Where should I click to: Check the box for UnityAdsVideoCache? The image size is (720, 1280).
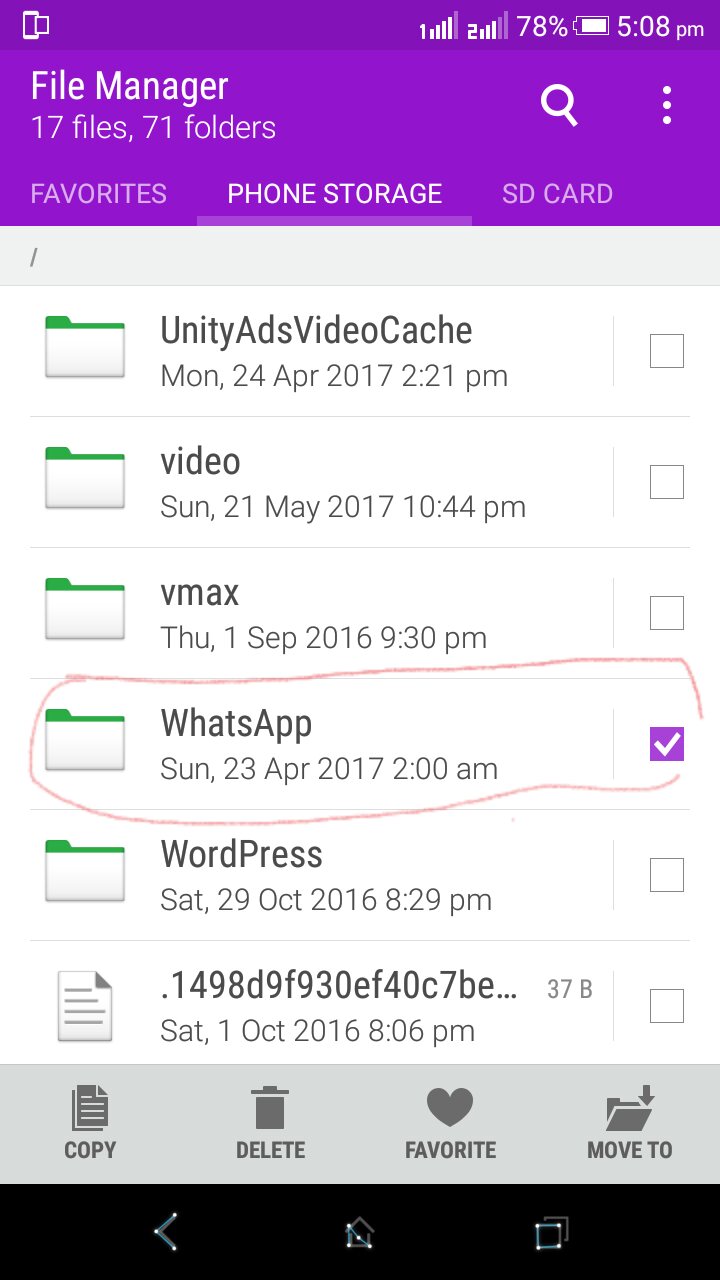[x=667, y=351]
